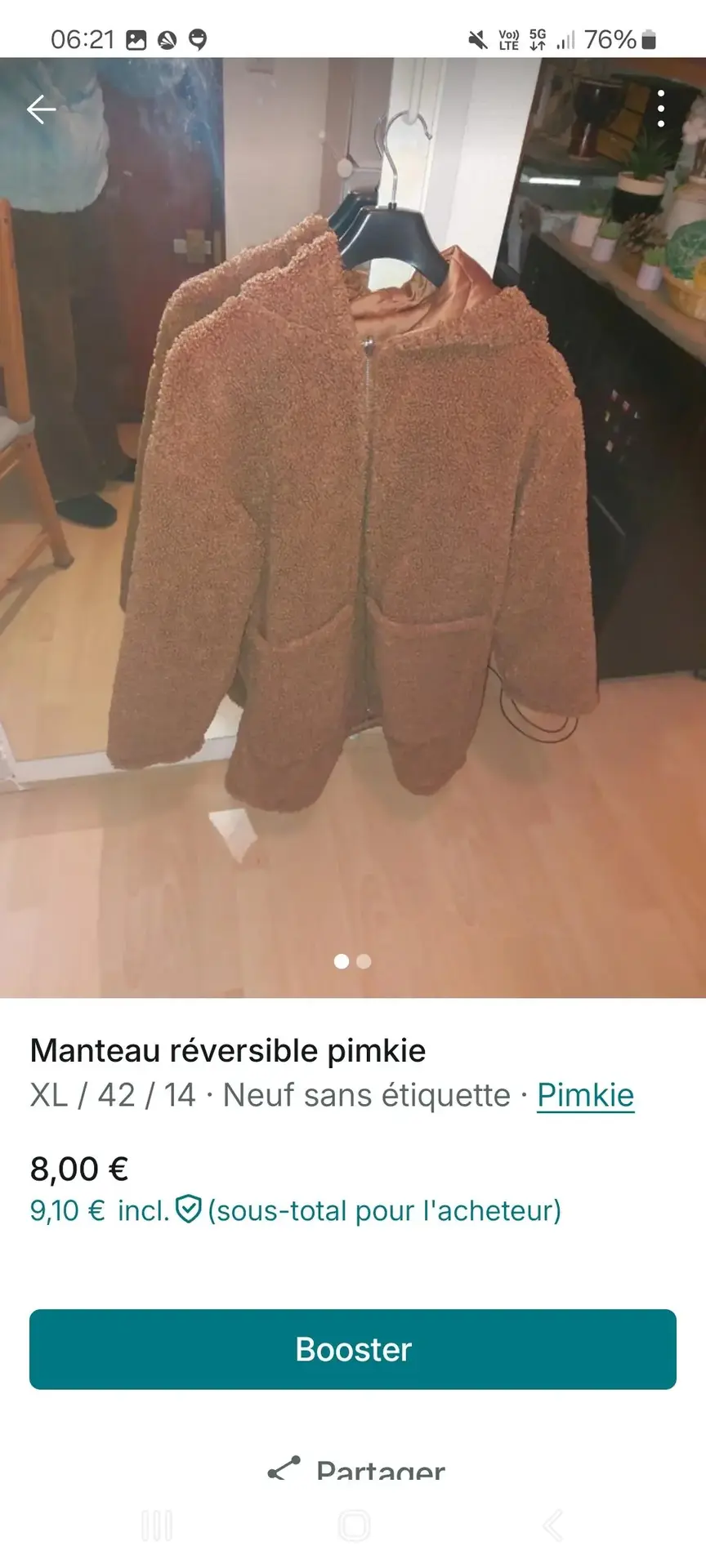Open the three-dot overflow menu
Viewport: 706px width, 1568px height.
point(661,109)
